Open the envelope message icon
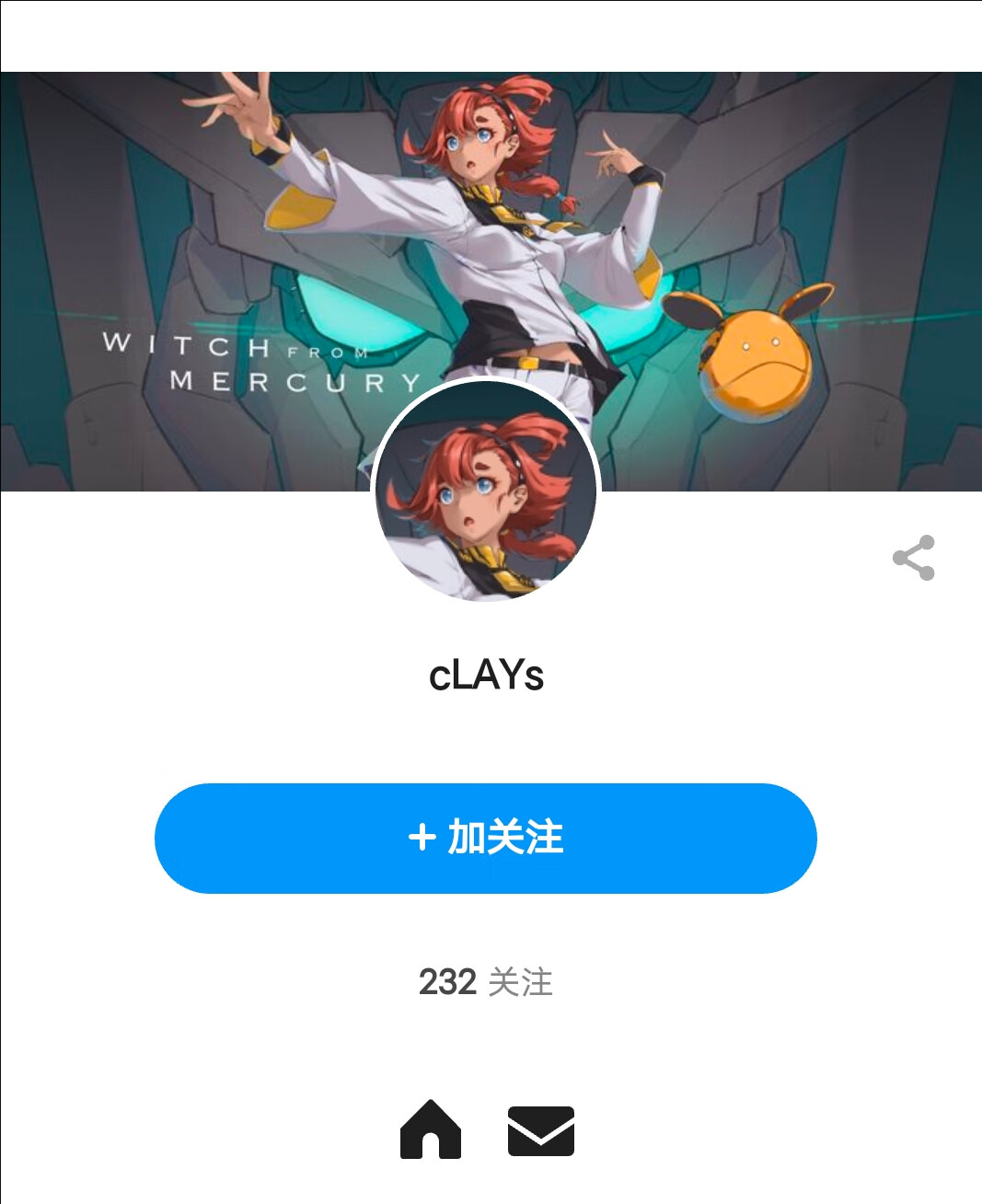 pos(541,1131)
